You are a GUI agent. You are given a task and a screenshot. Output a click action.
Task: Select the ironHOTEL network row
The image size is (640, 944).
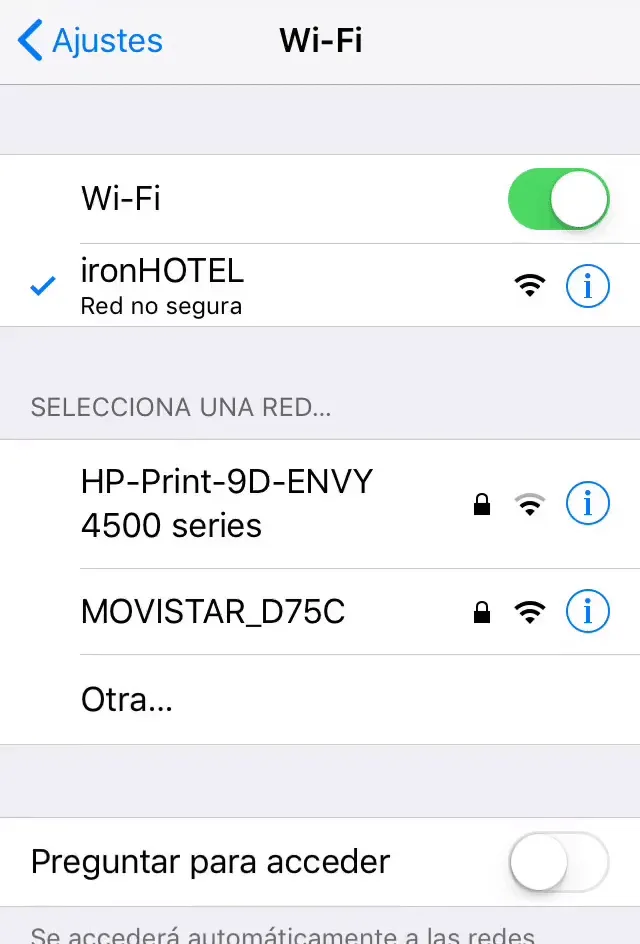pos(250,286)
